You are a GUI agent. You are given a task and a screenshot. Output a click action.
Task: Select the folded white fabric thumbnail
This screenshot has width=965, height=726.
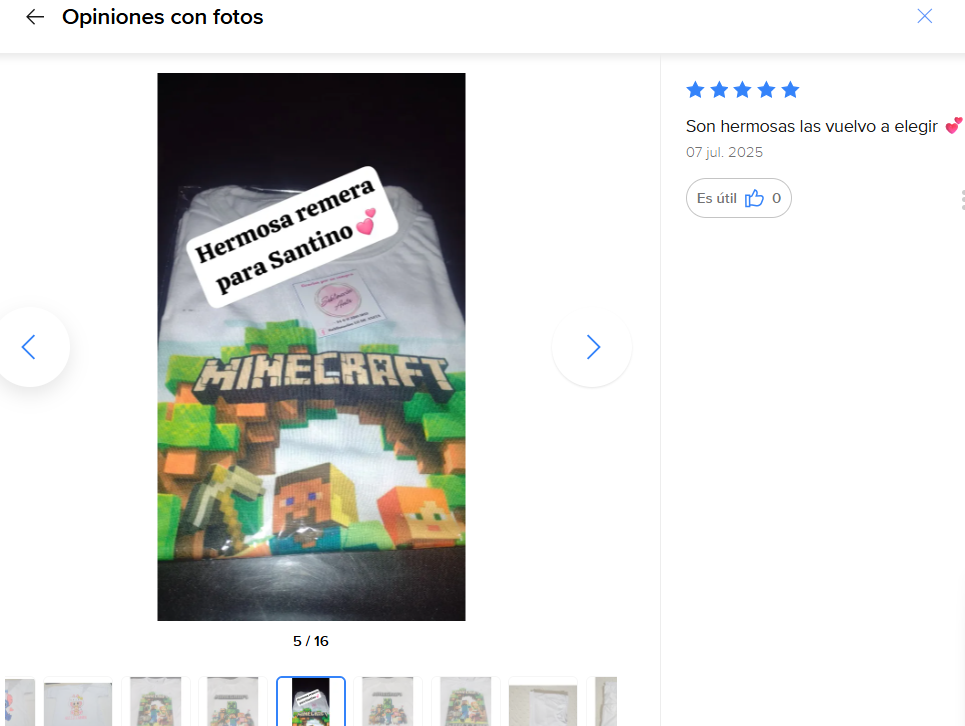pyautogui.click(x=543, y=702)
